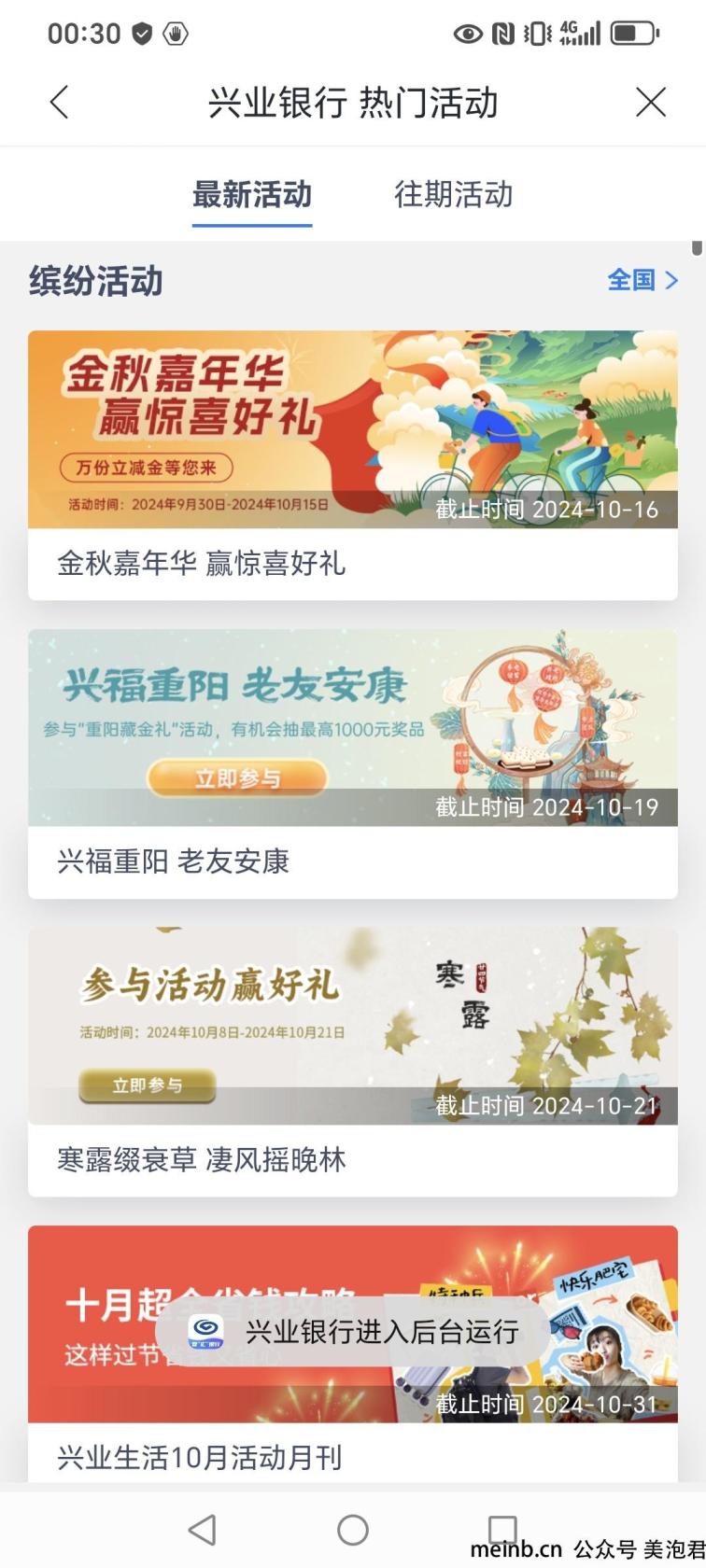Select the 最新活动 tab
Viewport: 706px width, 1568px height.
coord(252,194)
